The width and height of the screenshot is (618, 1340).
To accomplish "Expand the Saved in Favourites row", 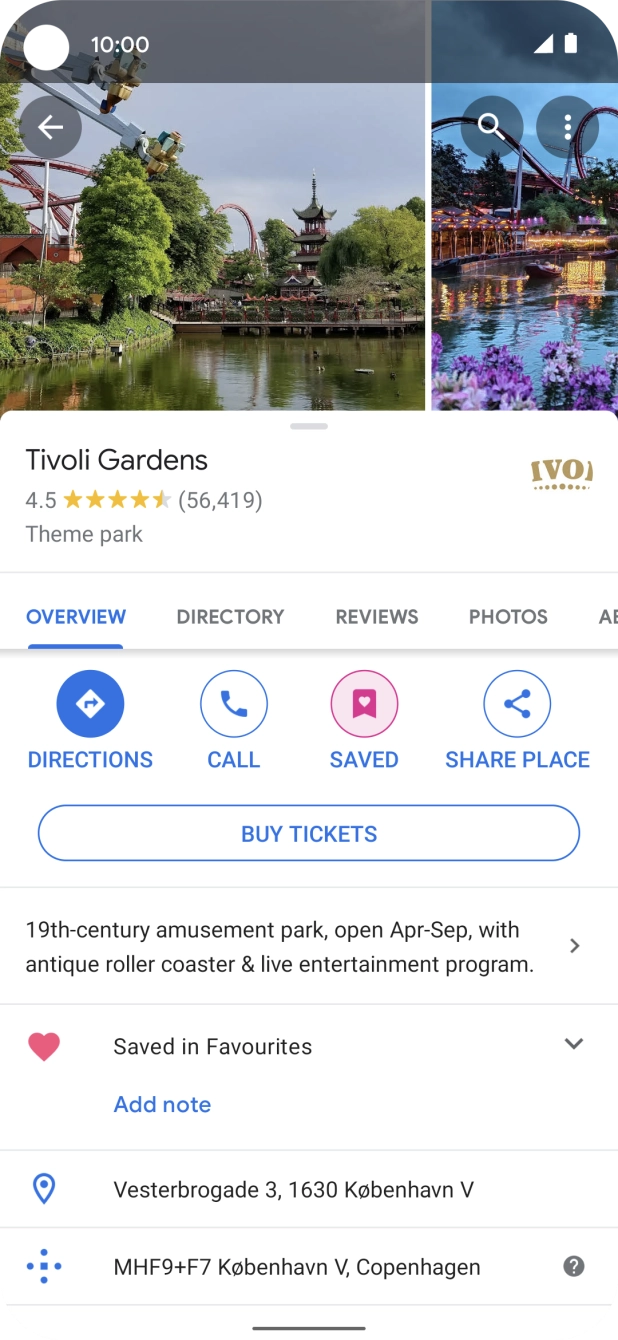I will click(x=573, y=1044).
